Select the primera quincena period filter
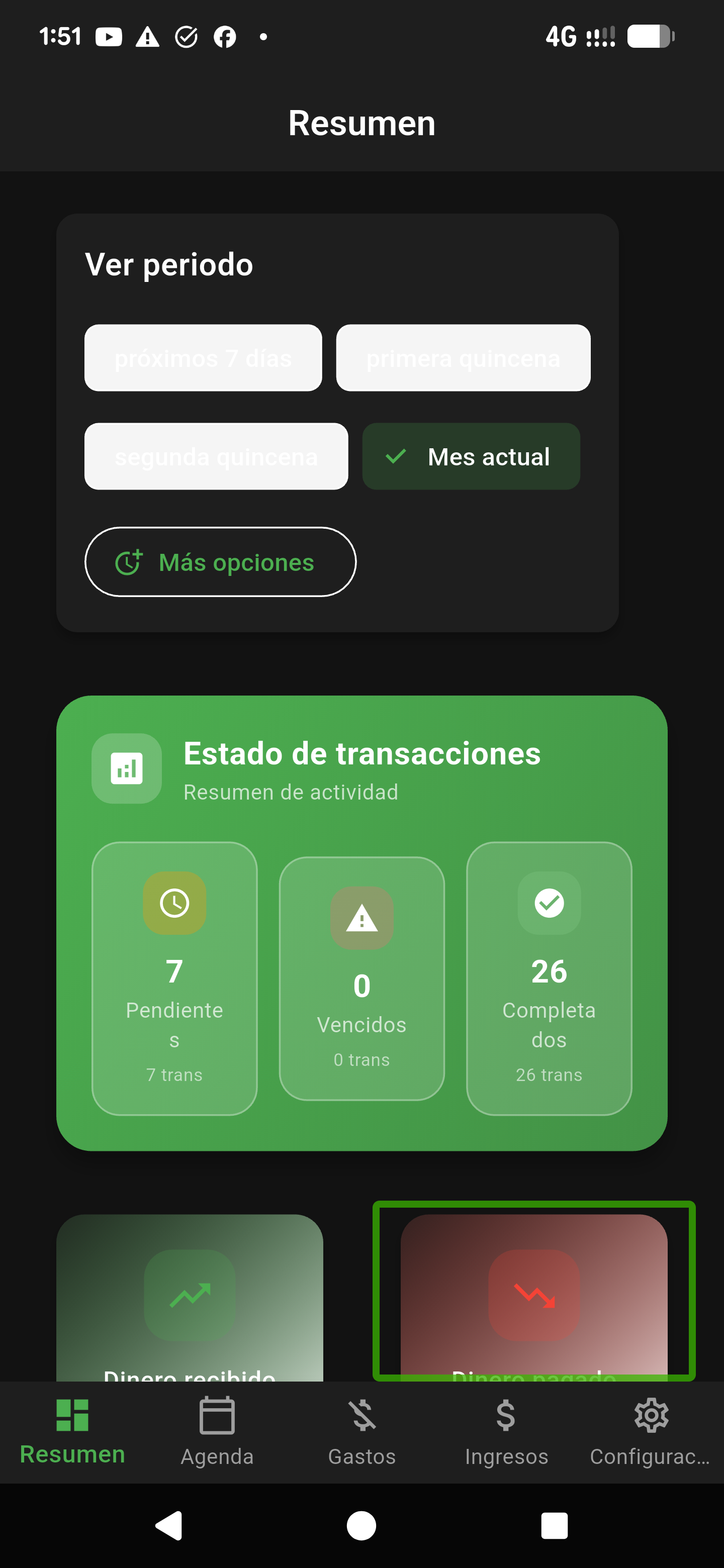 point(463,358)
